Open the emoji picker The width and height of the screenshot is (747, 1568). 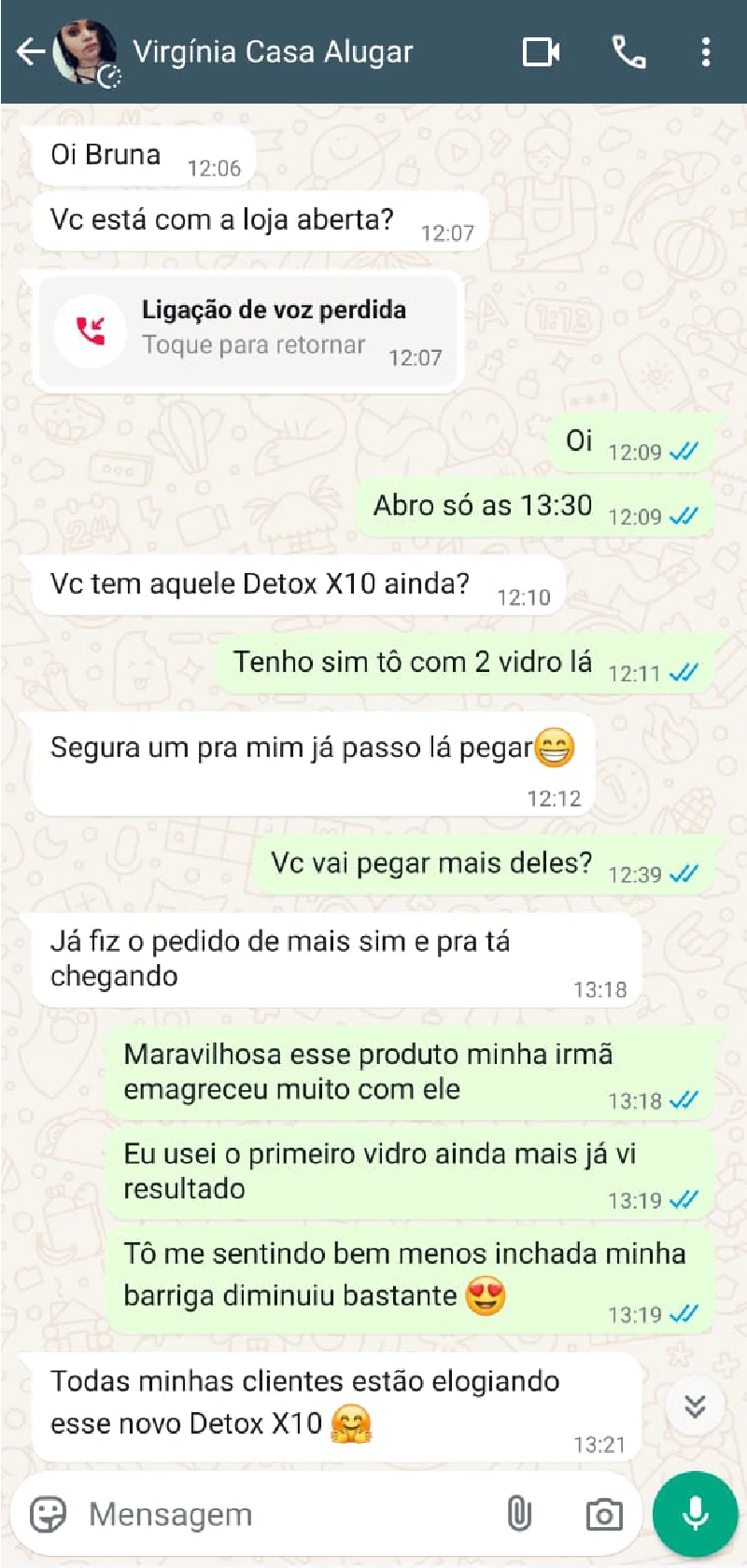point(48,1514)
